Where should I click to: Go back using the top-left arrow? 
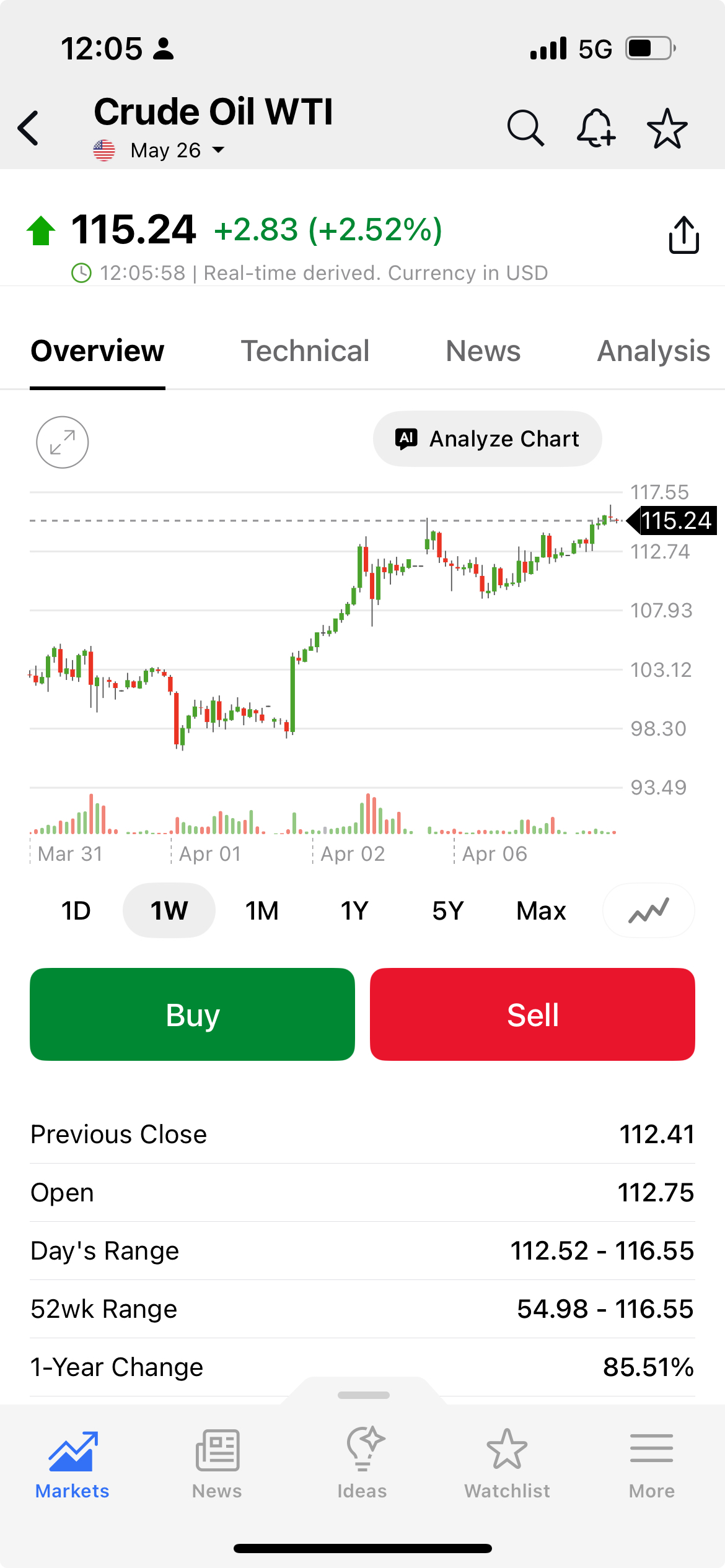coord(29,128)
